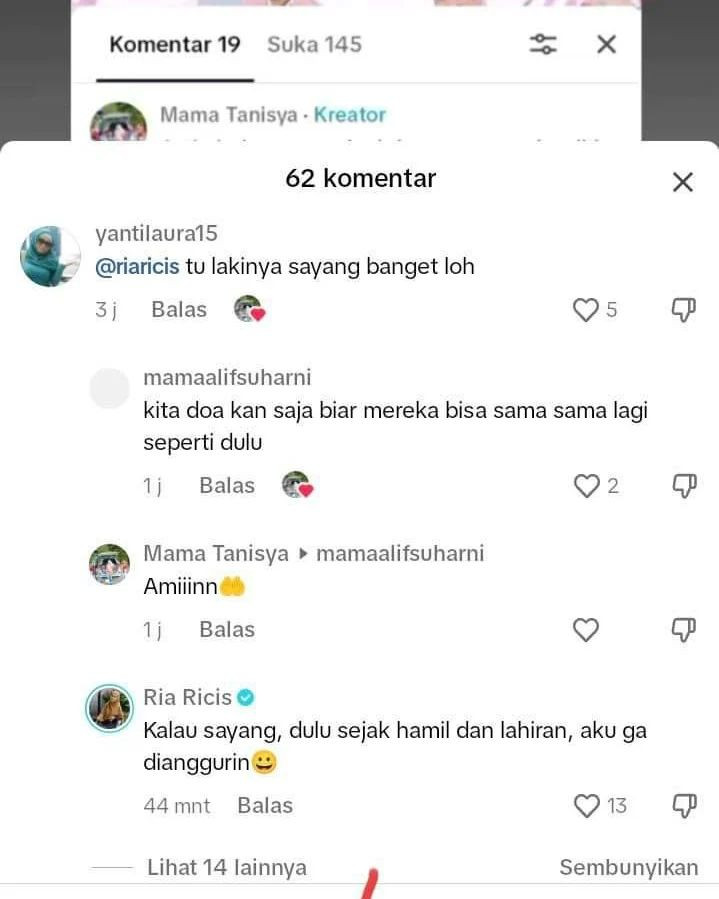The image size is (719, 899).
Task: Switch to the Suka 145 tab
Action: pos(314,44)
